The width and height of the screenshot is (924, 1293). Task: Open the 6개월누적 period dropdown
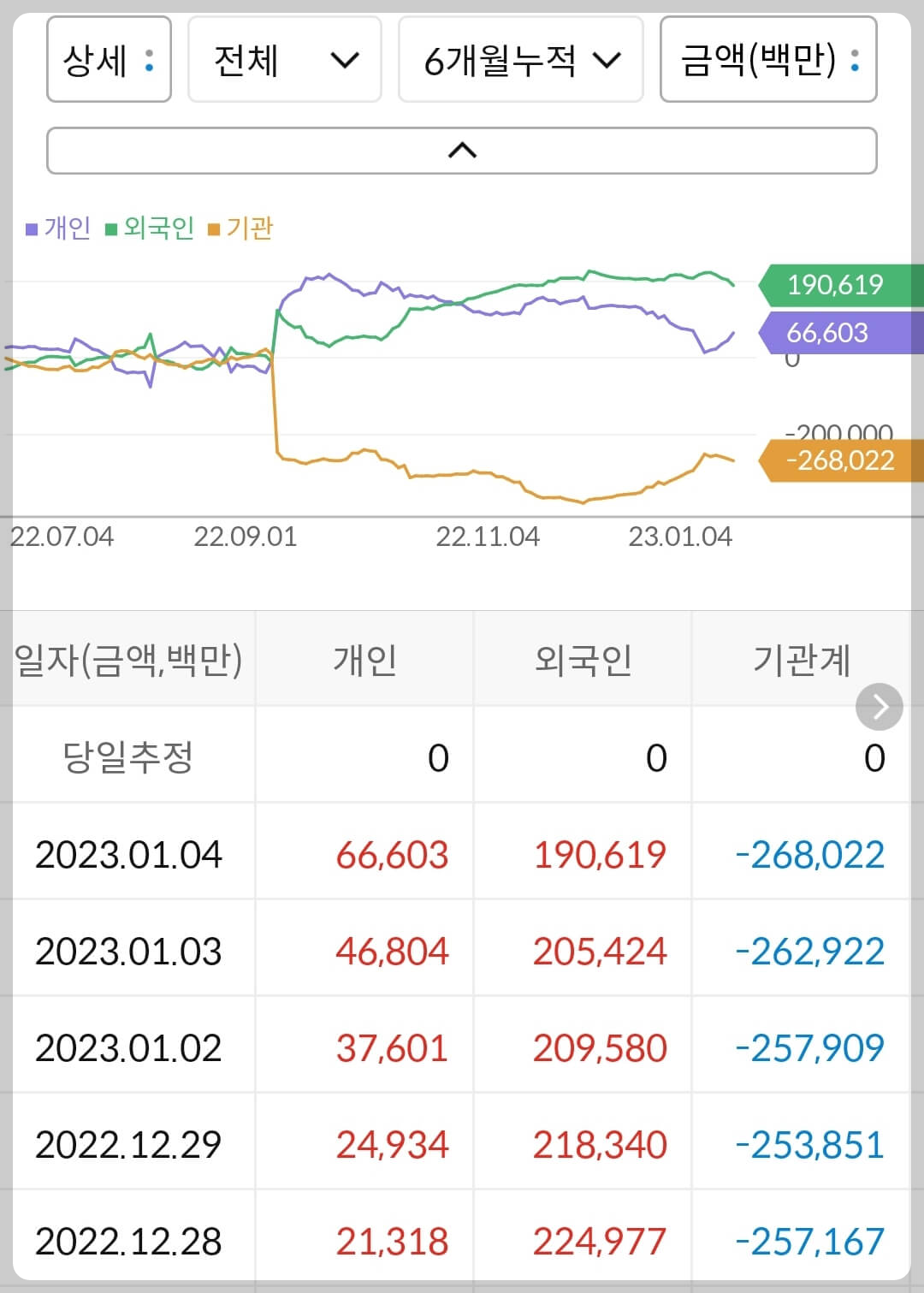[520, 60]
